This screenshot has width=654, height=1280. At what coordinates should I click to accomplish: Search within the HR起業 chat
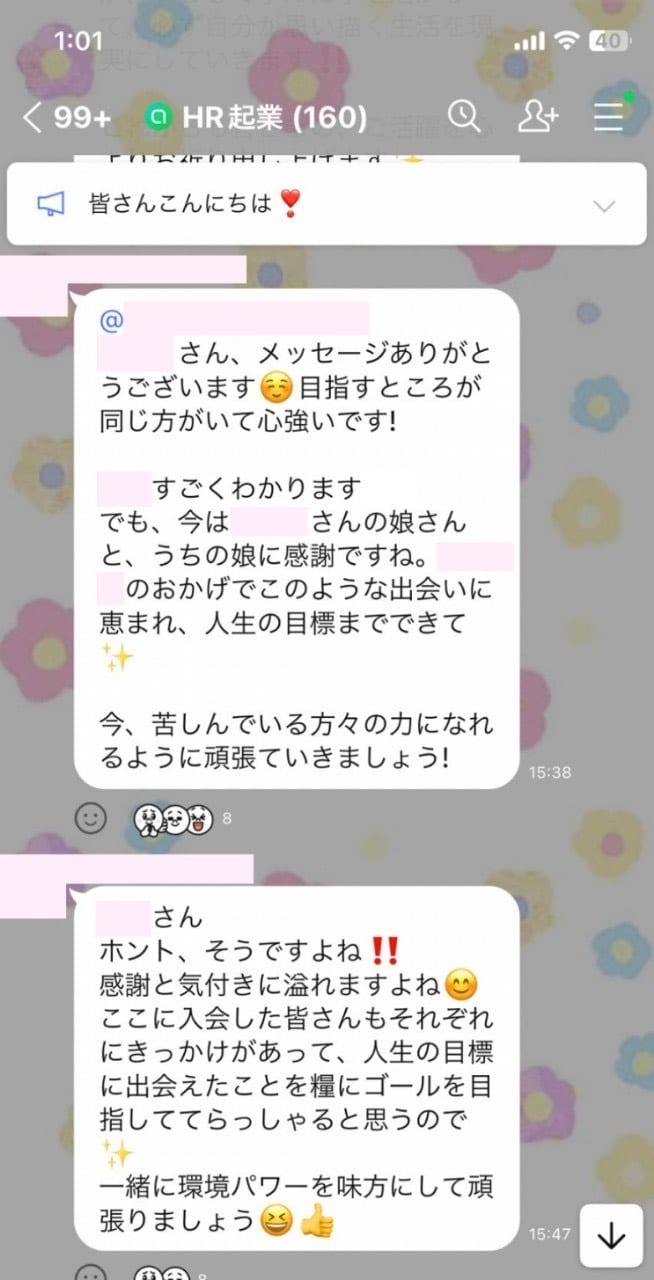coord(464,117)
